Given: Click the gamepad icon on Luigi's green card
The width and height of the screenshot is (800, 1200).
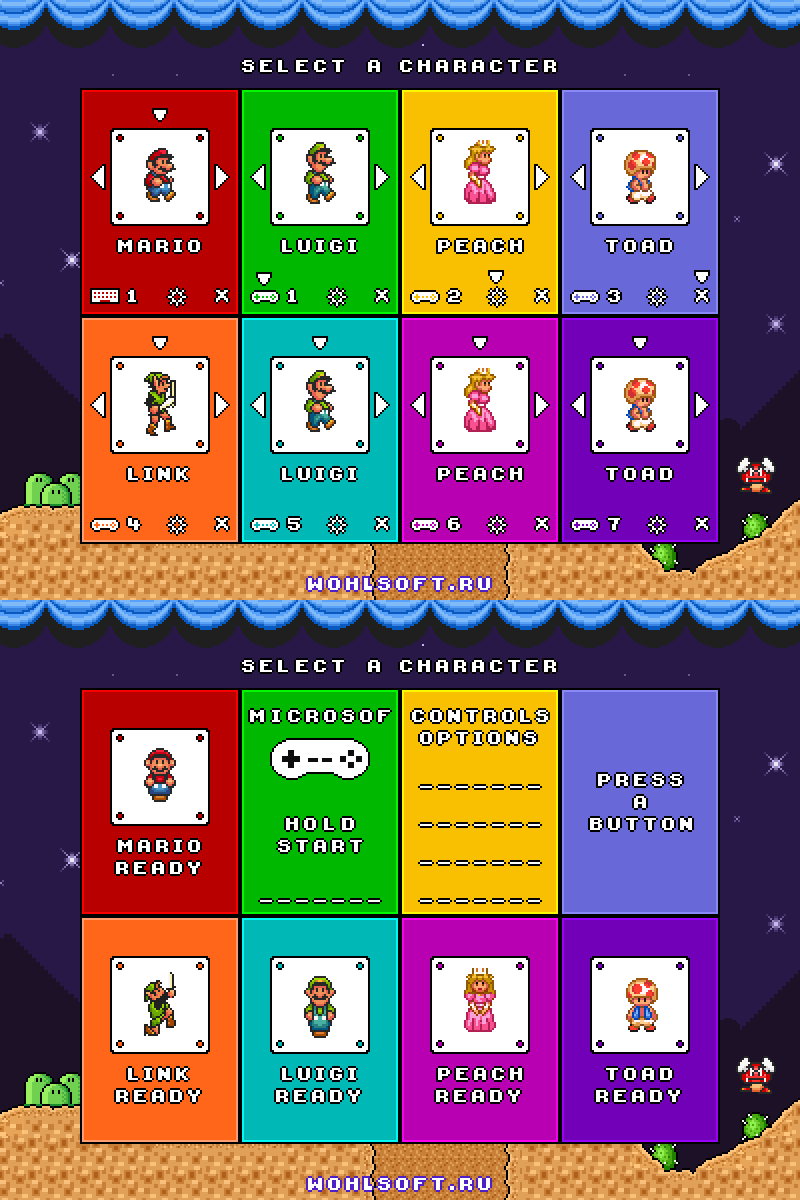Looking at the screenshot, I should coord(265,297).
